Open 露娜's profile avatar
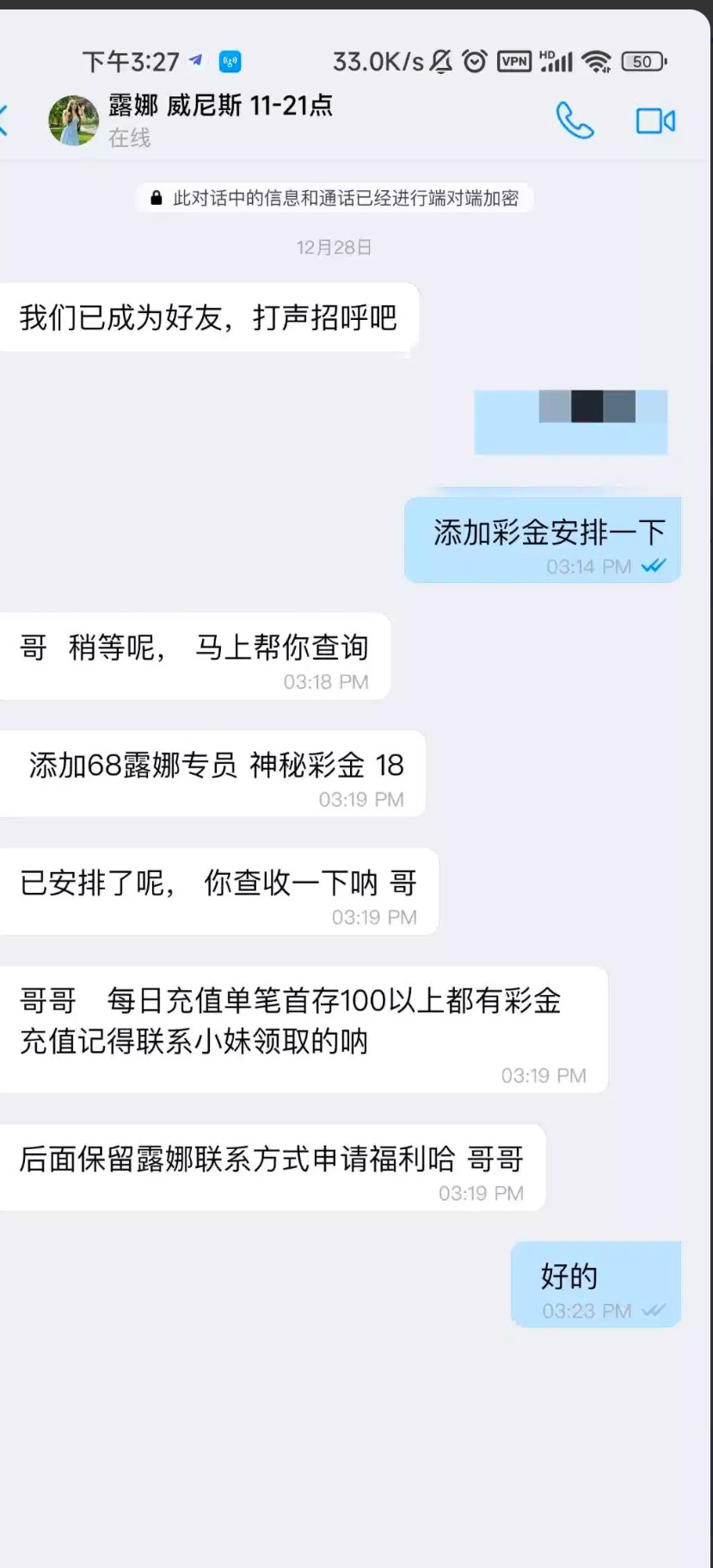 [73, 120]
